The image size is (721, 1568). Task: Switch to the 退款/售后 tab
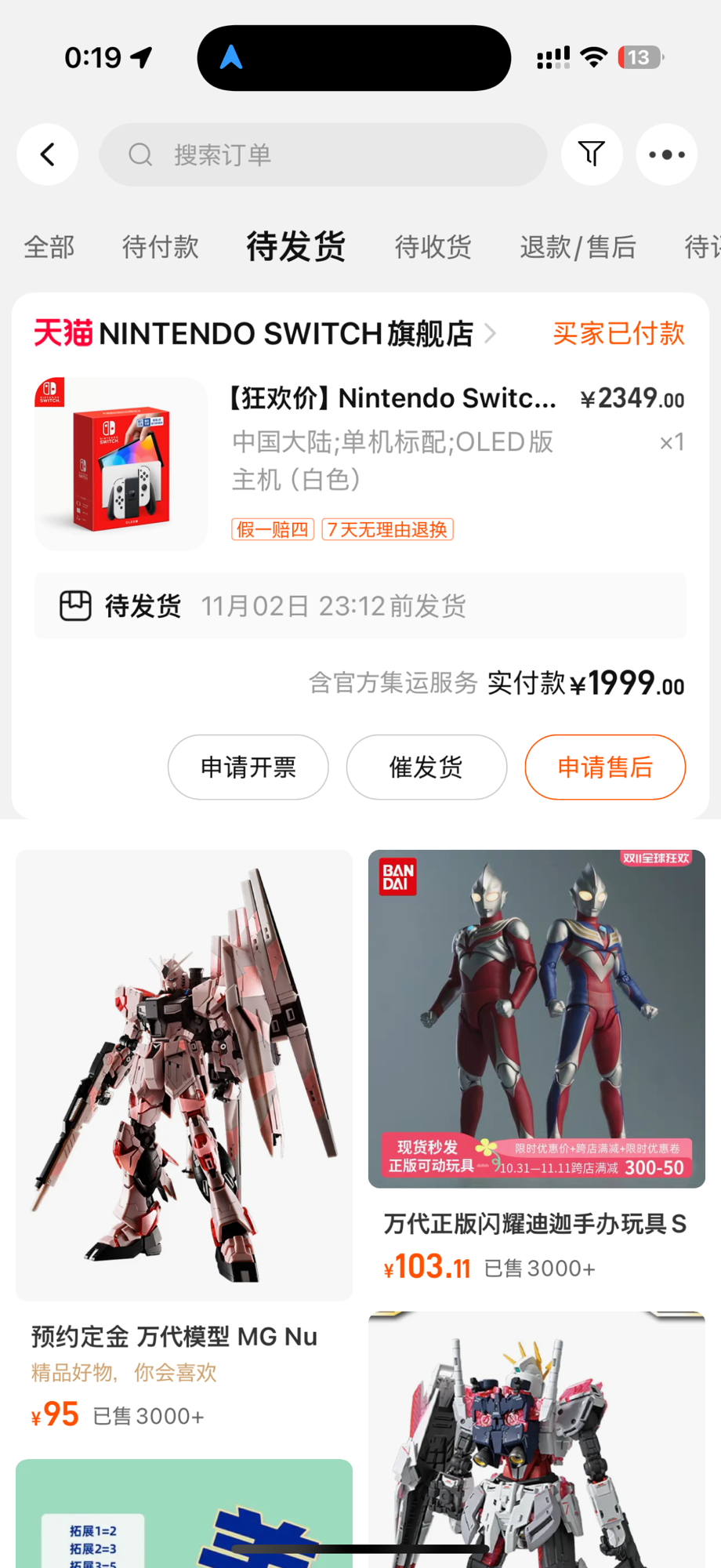[578, 247]
